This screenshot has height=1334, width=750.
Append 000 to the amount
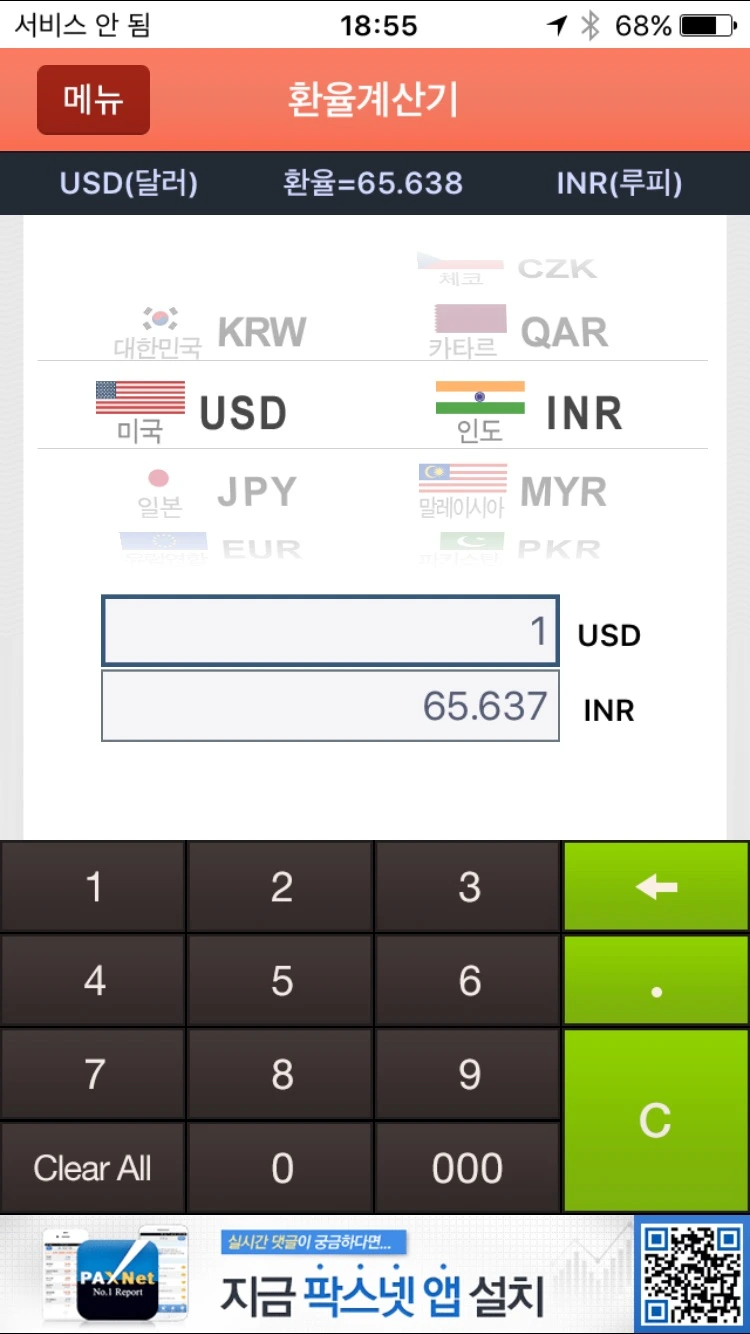468,1168
